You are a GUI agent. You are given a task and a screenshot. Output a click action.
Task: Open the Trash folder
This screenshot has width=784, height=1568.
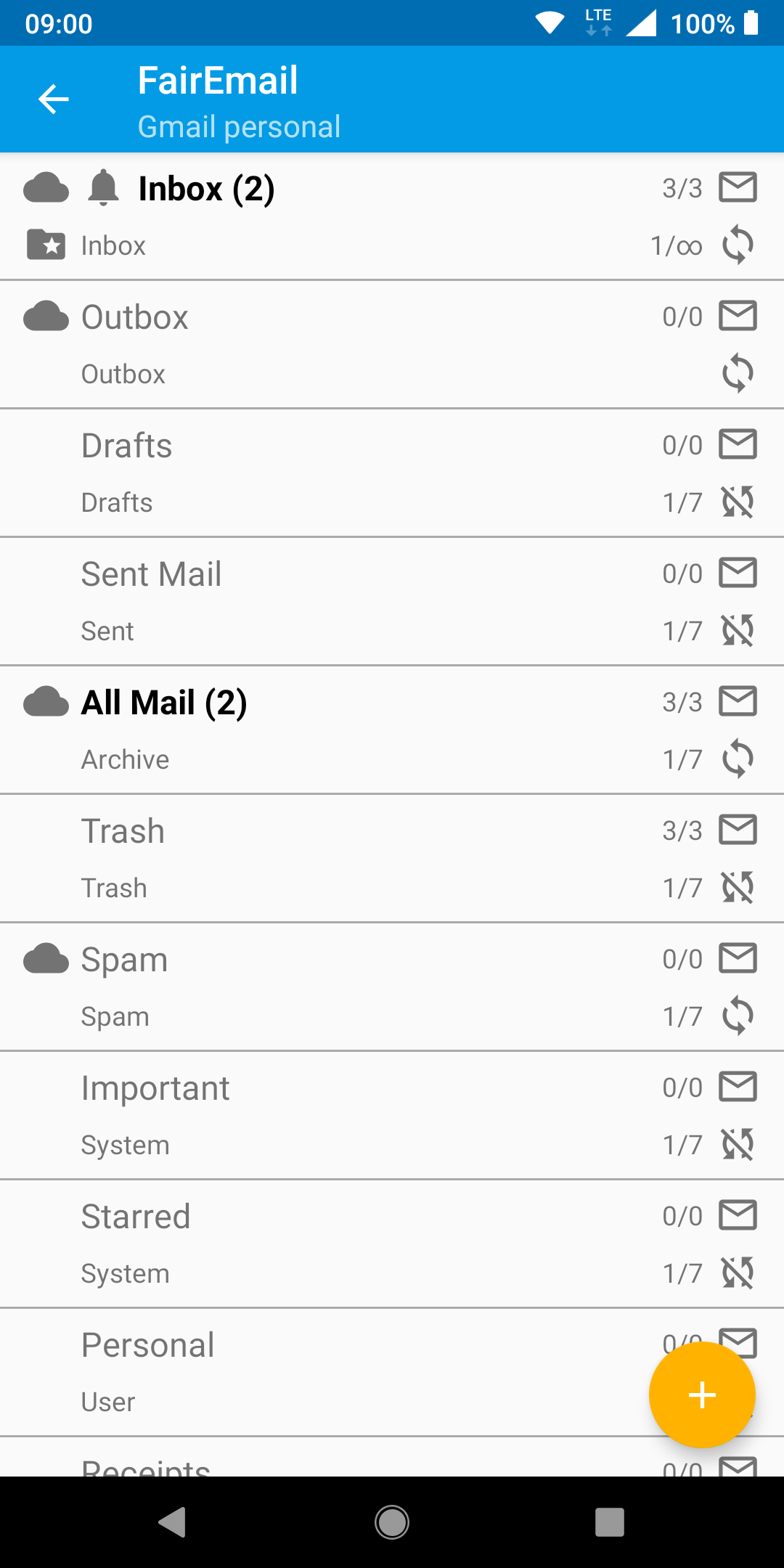[123, 832]
